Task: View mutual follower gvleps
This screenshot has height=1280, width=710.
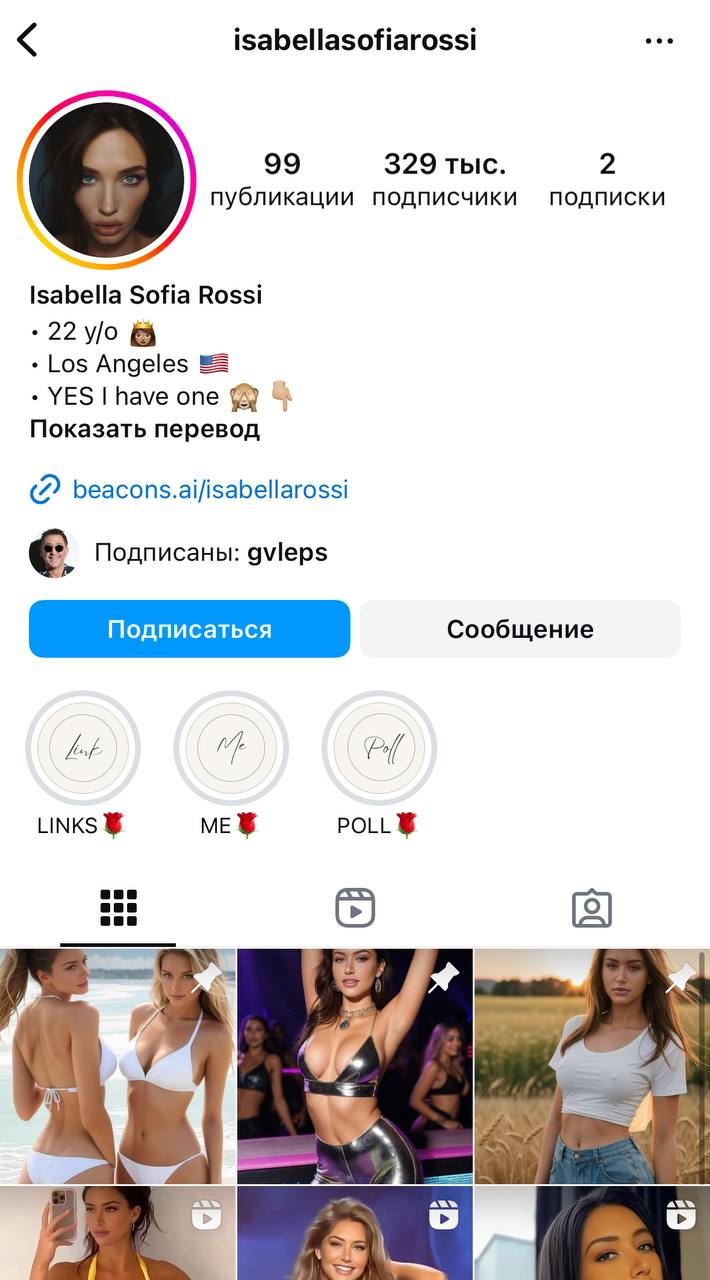Action: [286, 552]
